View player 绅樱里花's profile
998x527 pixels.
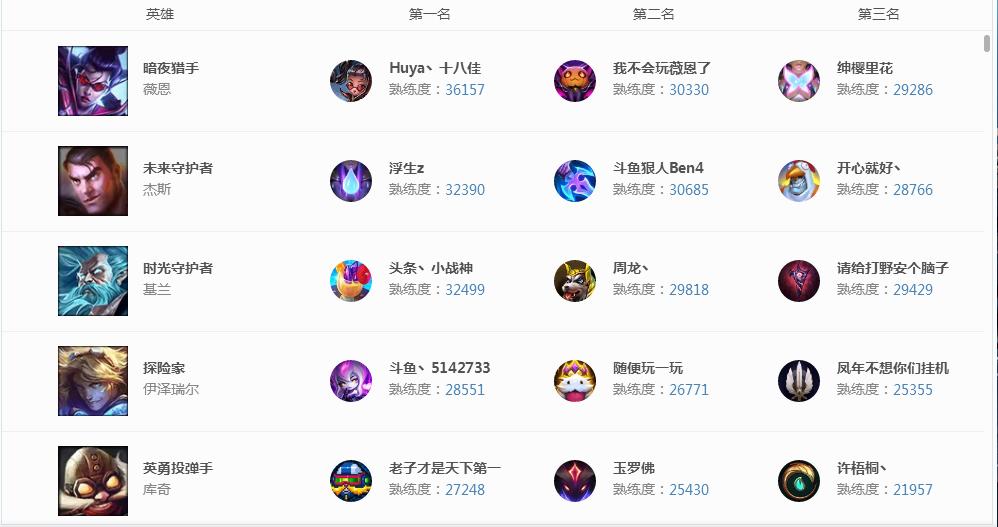coord(864,68)
